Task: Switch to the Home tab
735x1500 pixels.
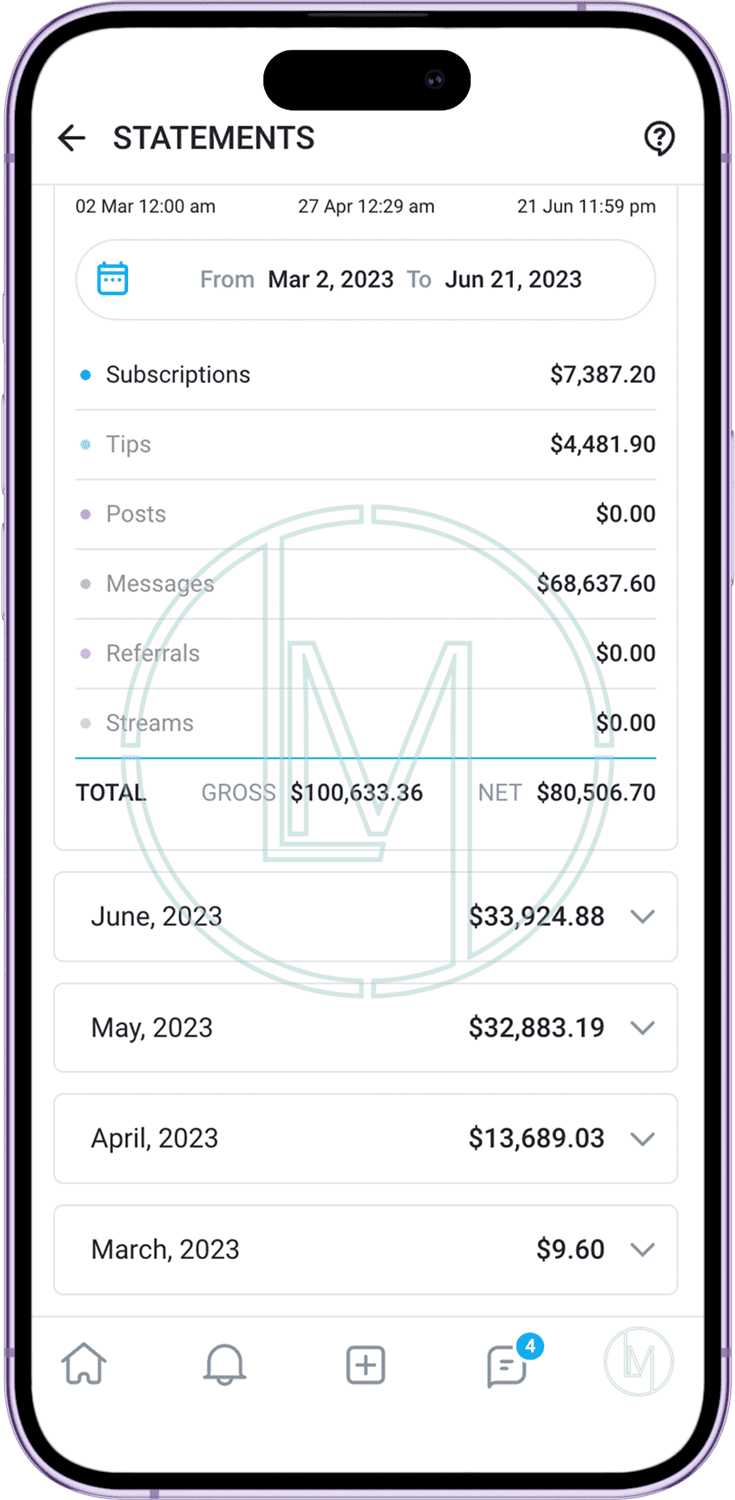Action: click(84, 1365)
